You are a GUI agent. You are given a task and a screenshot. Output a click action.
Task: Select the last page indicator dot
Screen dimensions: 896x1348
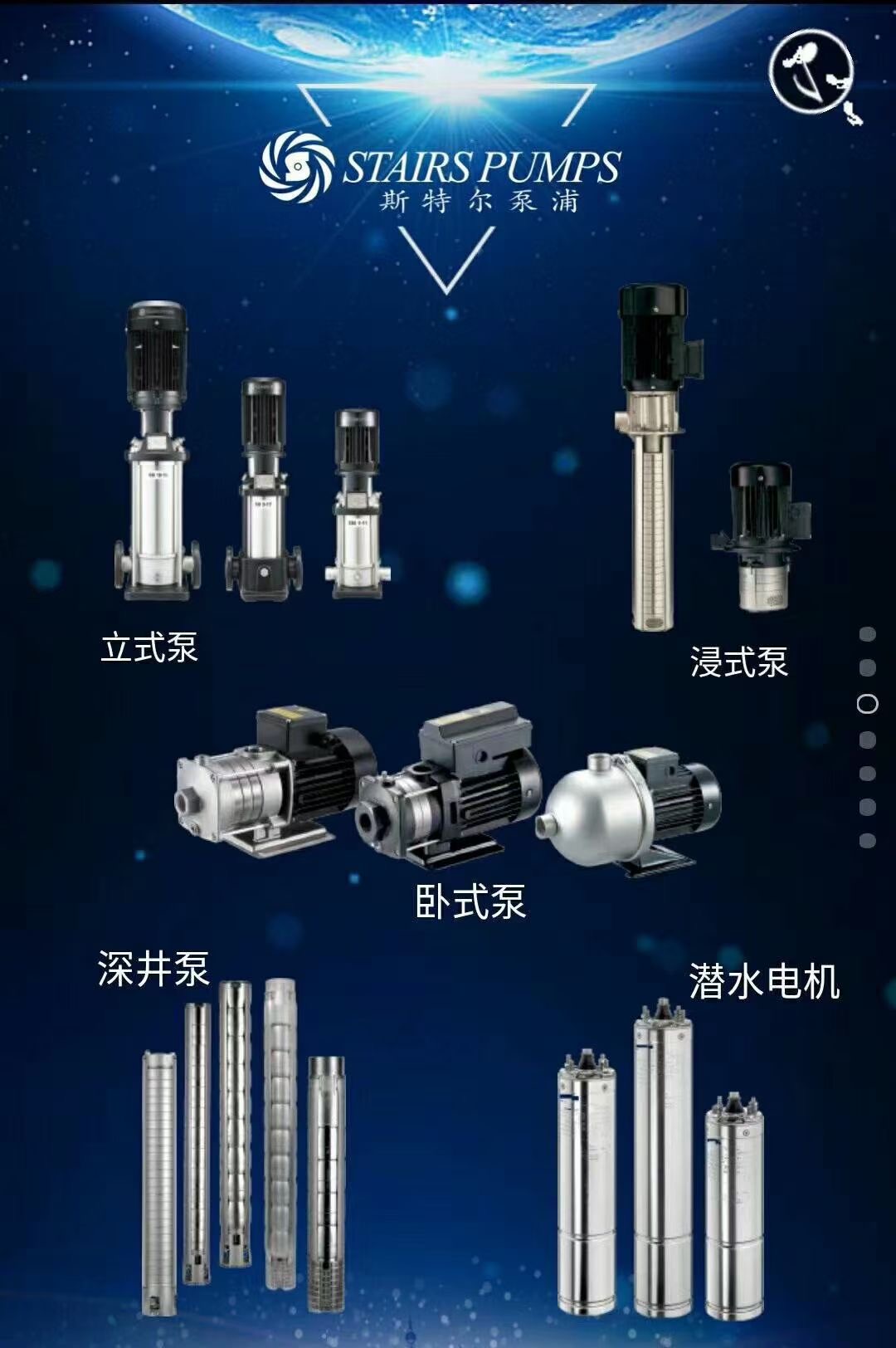pyautogui.click(x=868, y=841)
